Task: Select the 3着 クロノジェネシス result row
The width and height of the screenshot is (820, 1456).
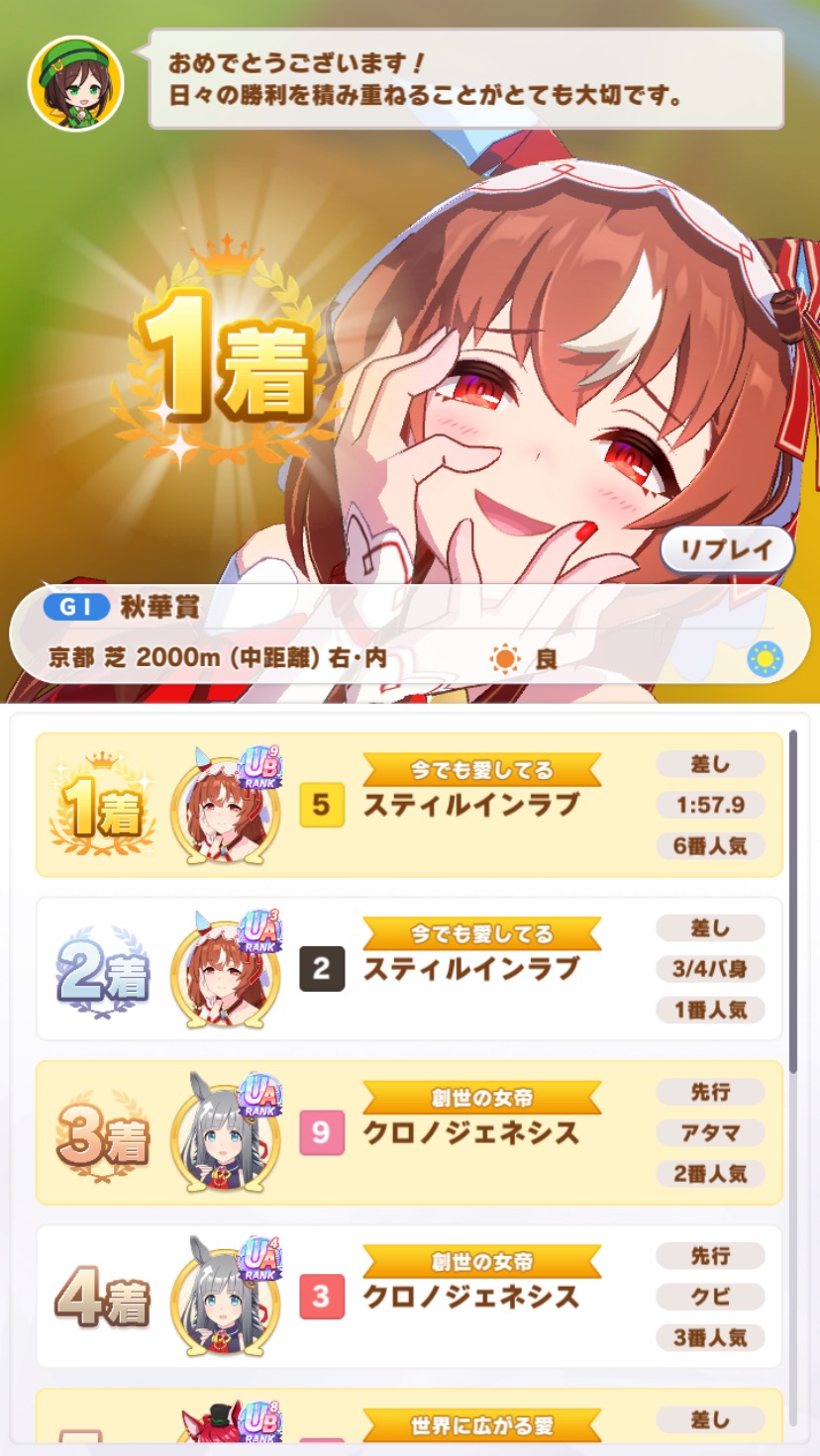Action: [x=408, y=1132]
